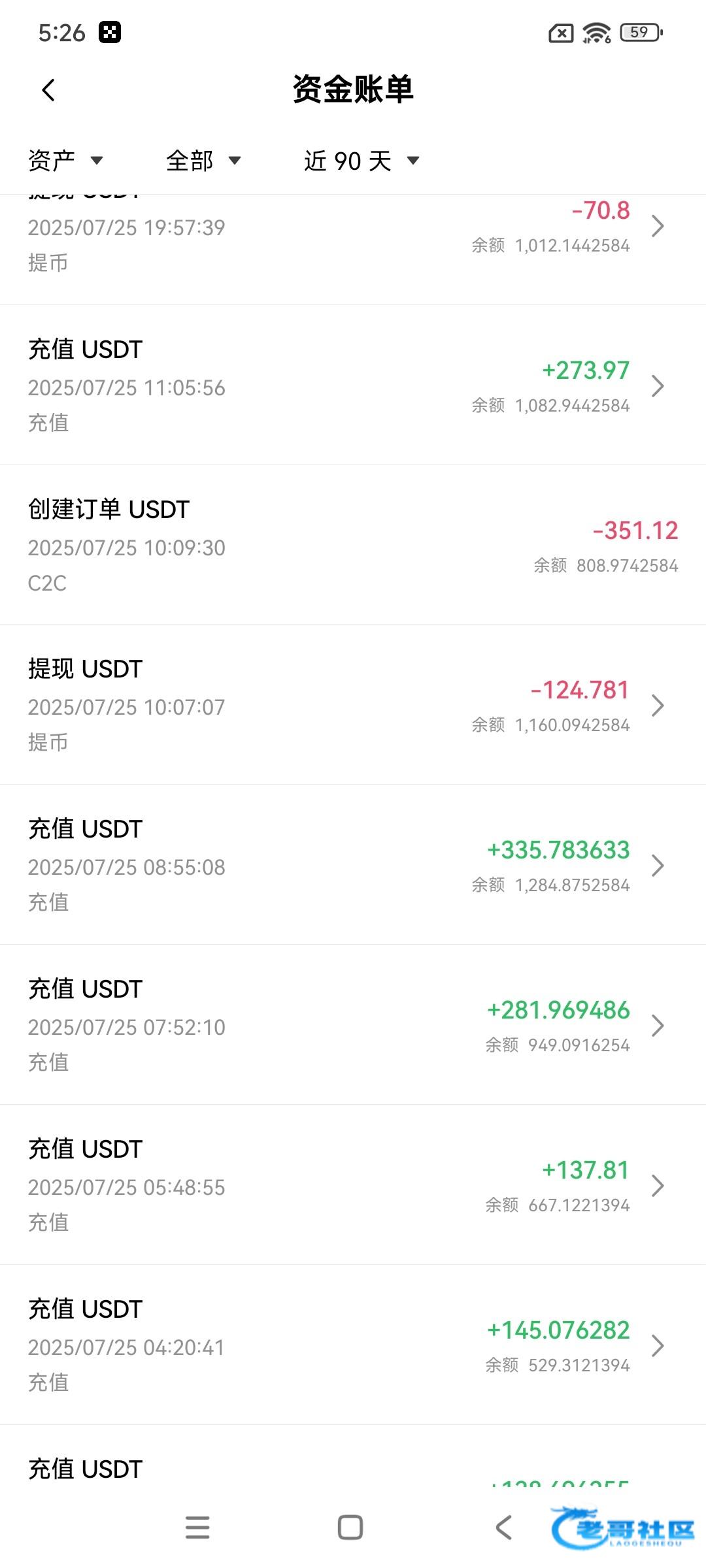Open the 资产 filter dropdown
Image resolution: width=706 pixels, height=1568 pixels.
point(65,161)
